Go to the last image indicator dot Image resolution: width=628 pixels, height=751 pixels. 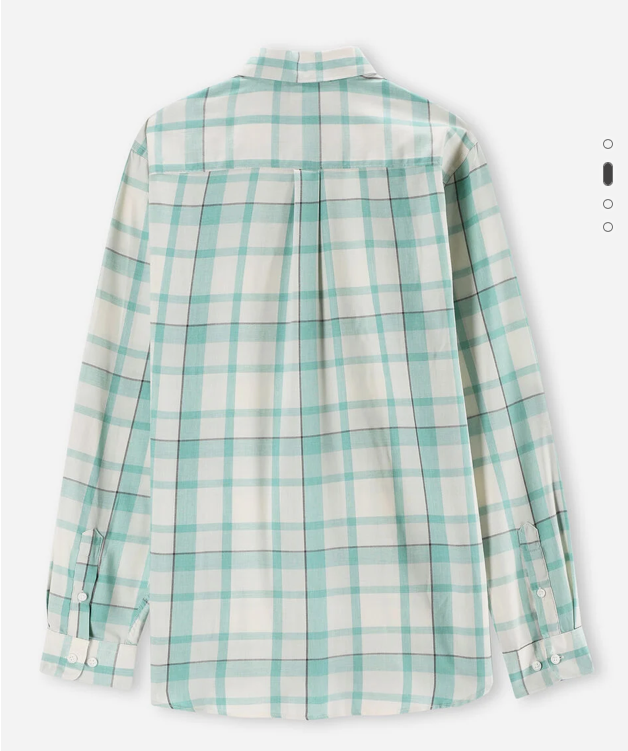point(608,227)
